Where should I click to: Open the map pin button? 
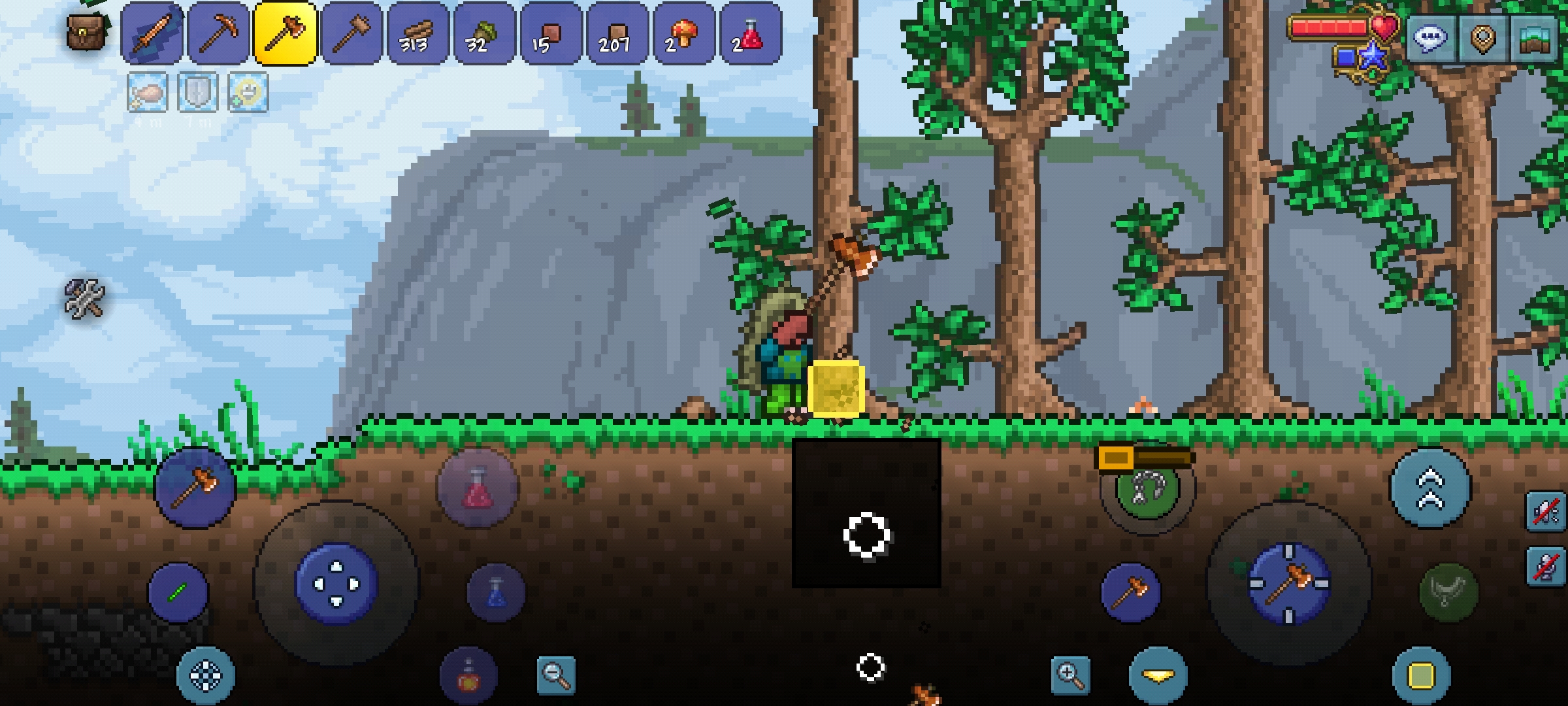pyautogui.click(x=1483, y=39)
